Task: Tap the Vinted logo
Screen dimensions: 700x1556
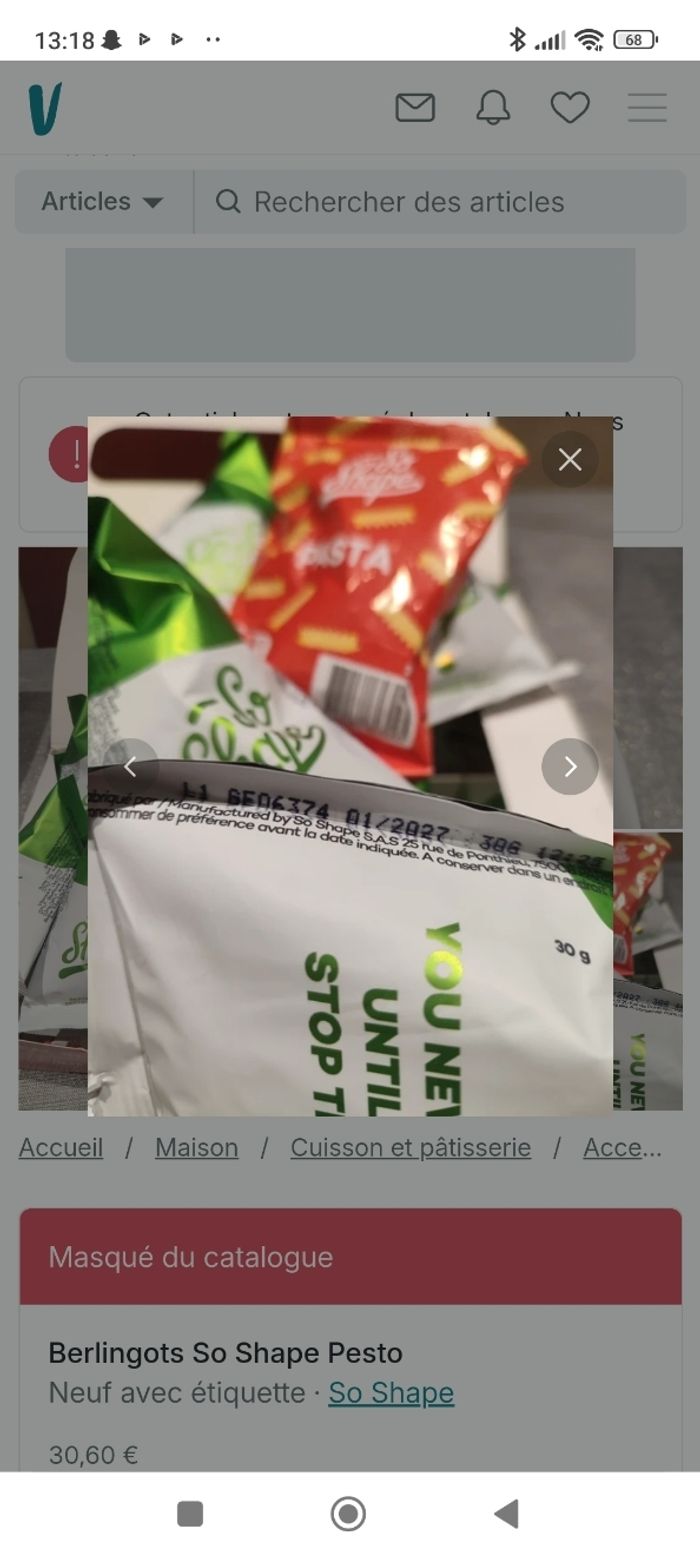Action: tap(45, 108)
